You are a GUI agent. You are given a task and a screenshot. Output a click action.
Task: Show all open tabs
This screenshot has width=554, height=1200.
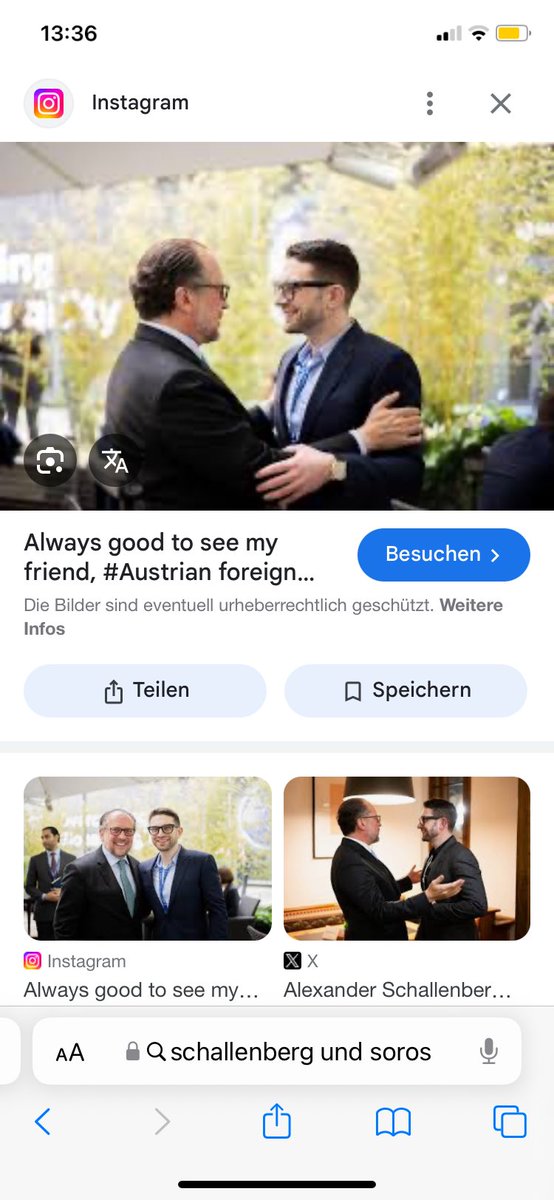point(510,1122)
